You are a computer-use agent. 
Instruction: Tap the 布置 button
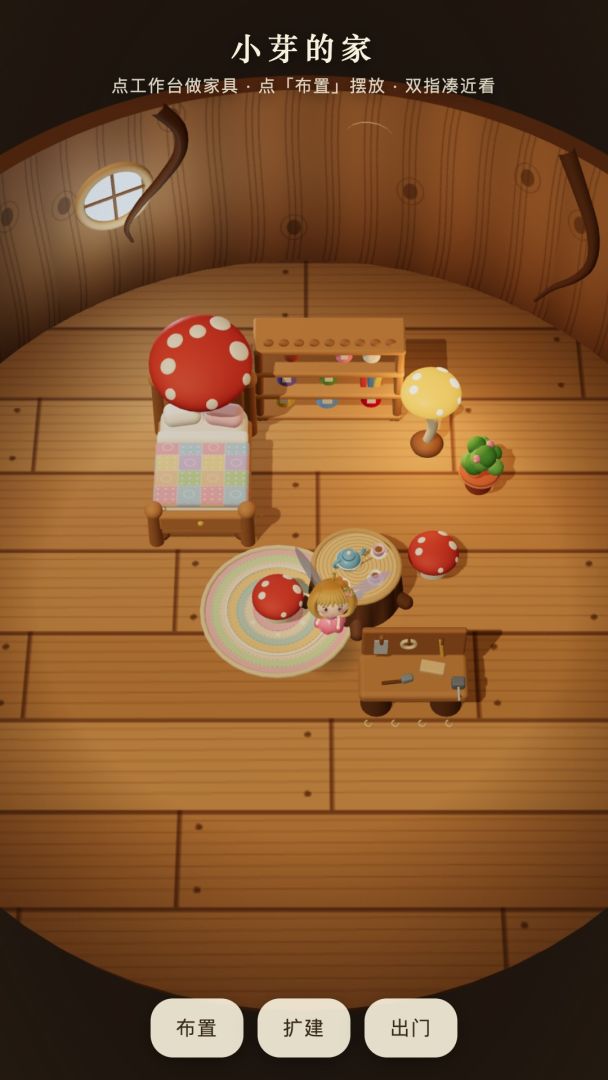click(x=197, y=1028)
